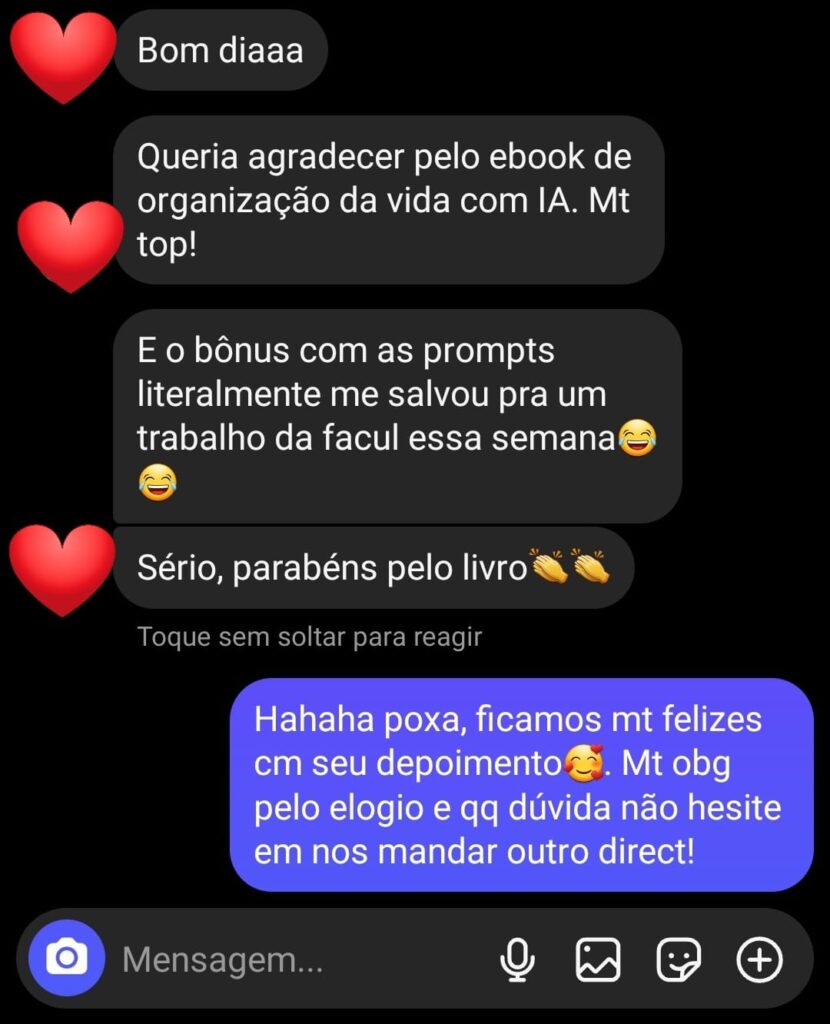Open the gallery to send a photo

598,961
